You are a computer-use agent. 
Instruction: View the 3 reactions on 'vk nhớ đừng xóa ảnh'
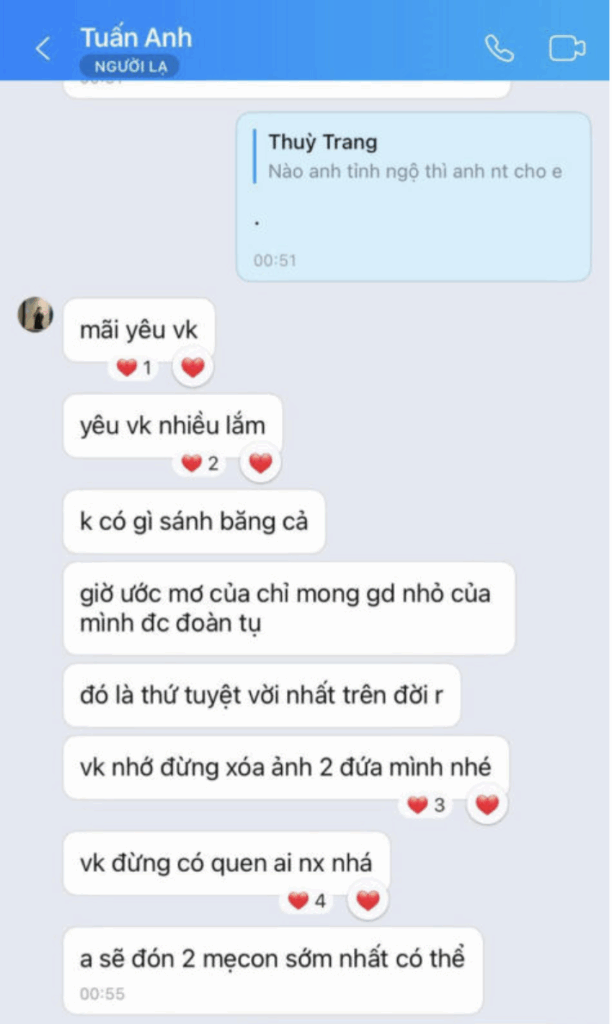click(426, 805)
